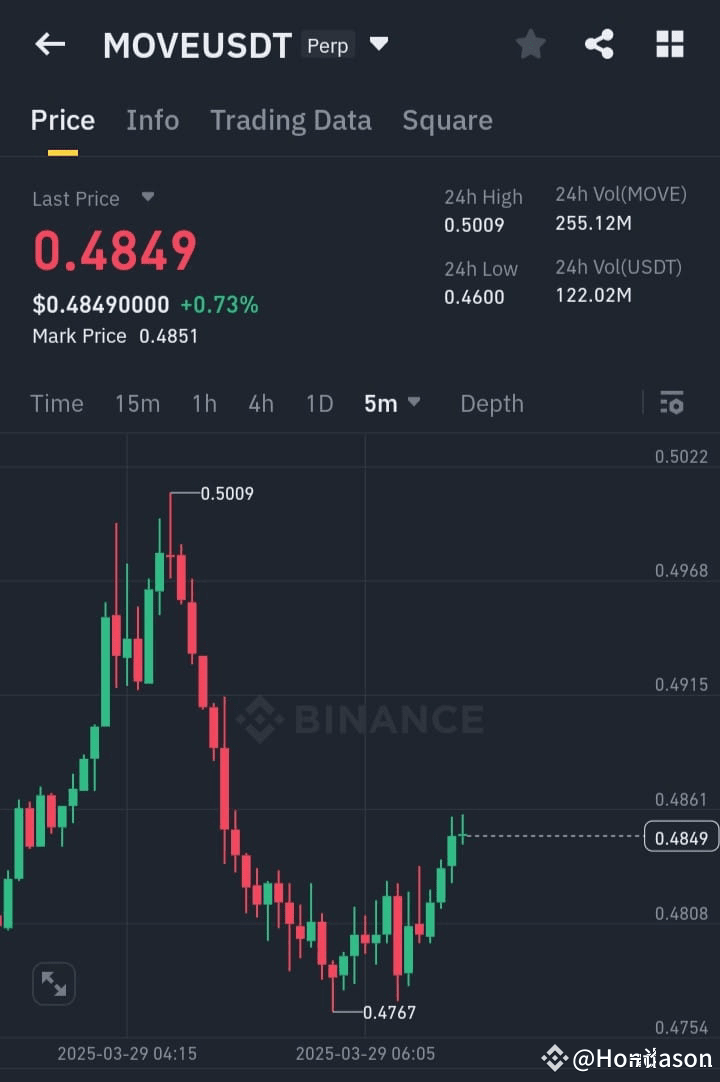Switch to the Square tab
Image resolution: width=720 pixels, height=1082 pixels.
click(x=447, y=120)
